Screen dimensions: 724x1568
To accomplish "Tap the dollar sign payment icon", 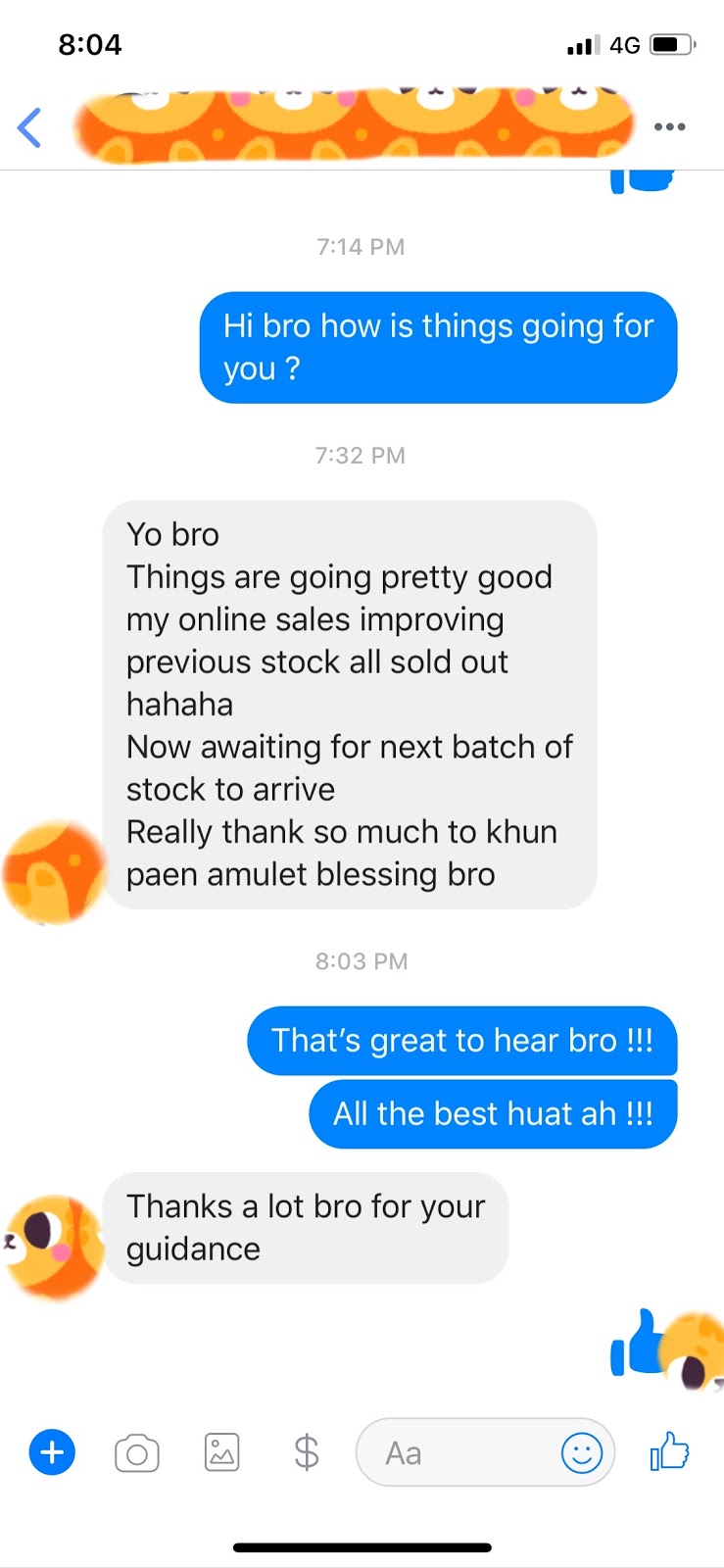I will [x=307, y=1452].
